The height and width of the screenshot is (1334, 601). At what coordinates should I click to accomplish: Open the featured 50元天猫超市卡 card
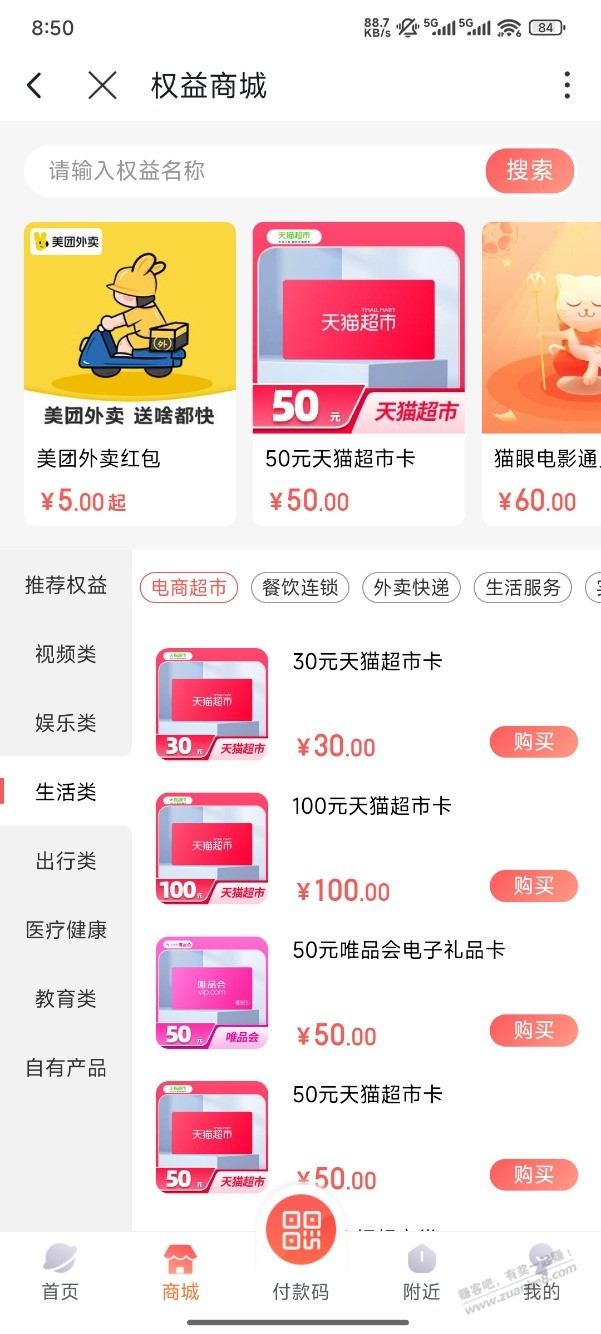coord(358,373)
